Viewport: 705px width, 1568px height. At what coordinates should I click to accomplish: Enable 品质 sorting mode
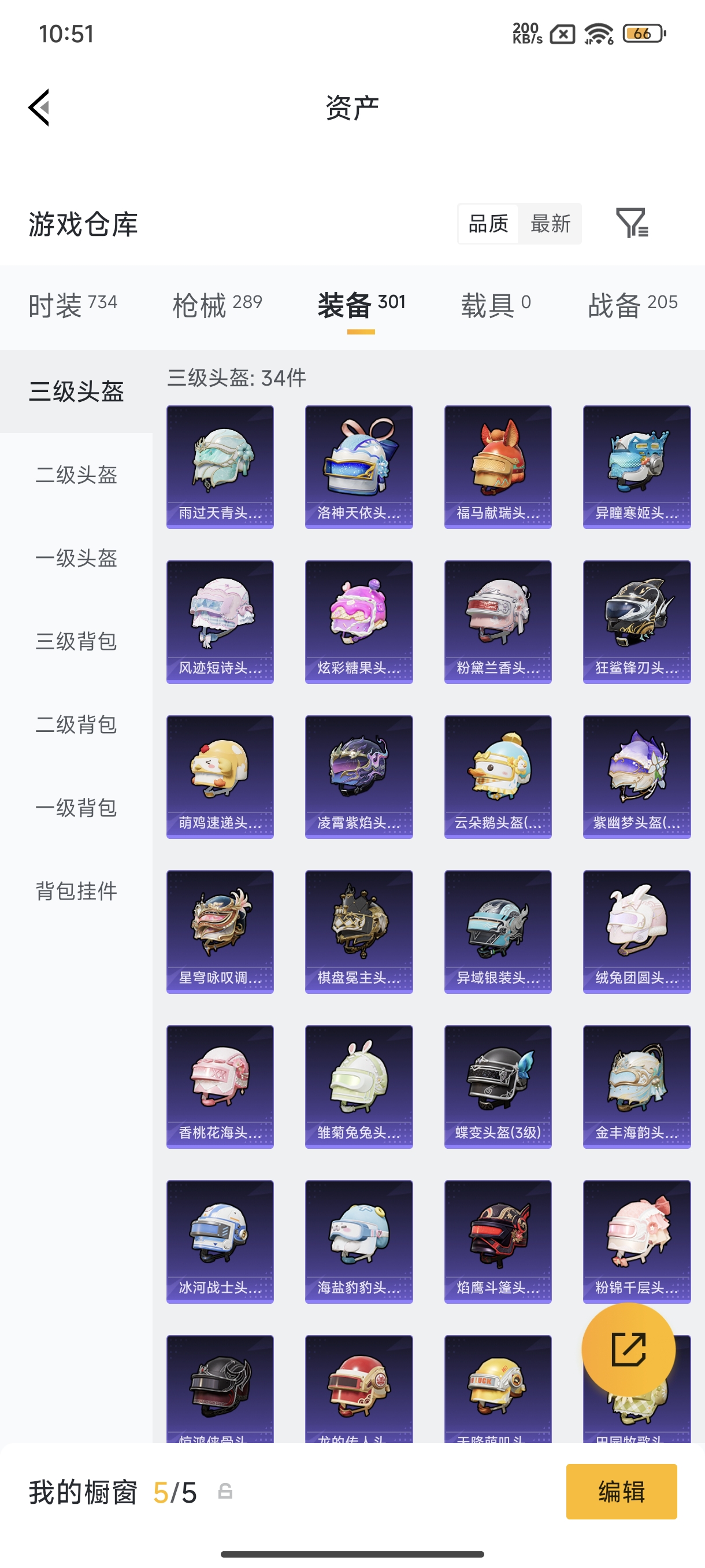[487, 224]
